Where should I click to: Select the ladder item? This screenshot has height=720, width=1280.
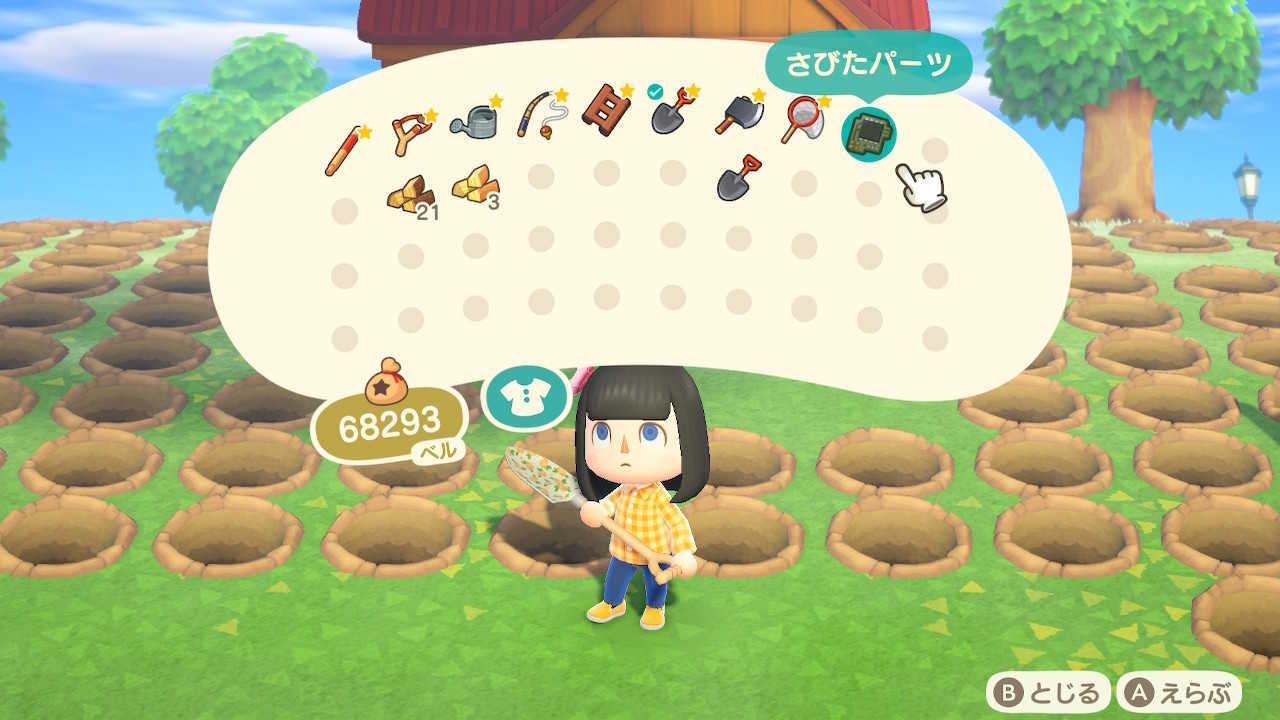pos(607,108)
